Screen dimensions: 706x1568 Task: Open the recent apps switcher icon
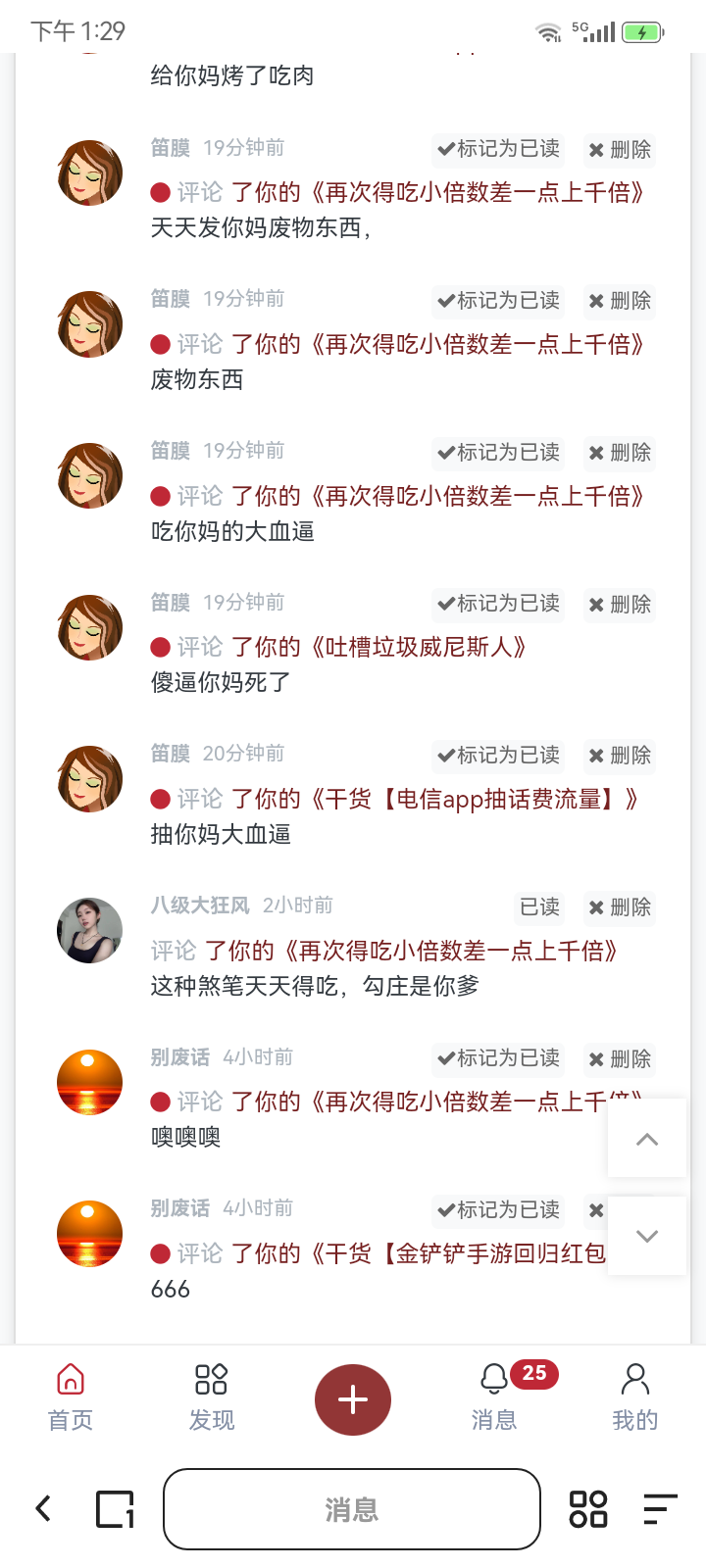pyautogui.click(x=113, y=1509)
